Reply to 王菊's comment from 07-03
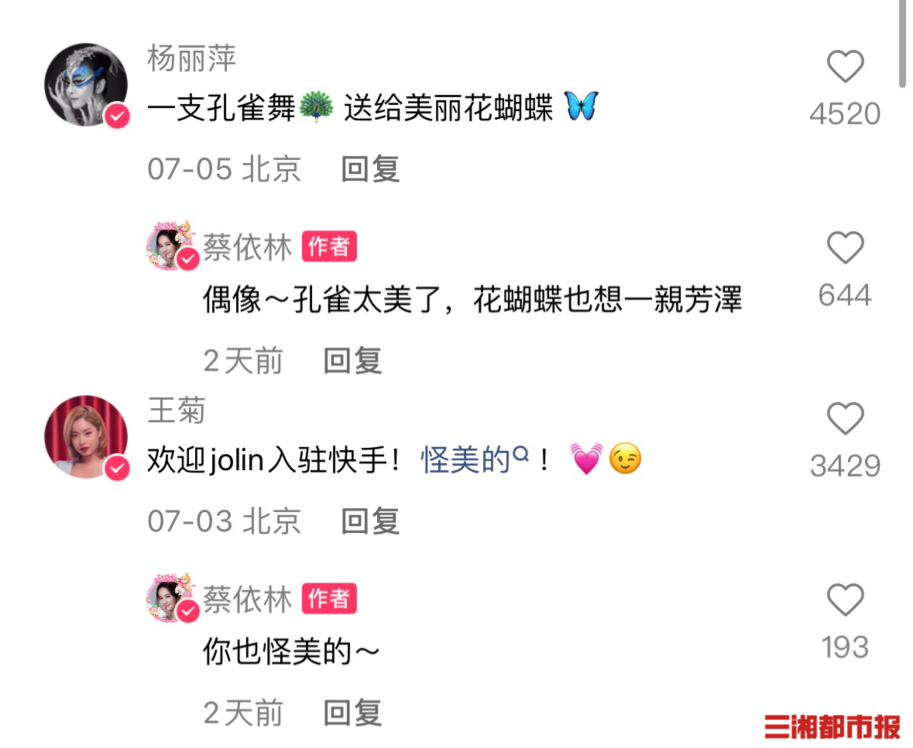The image size is (913, 748). 370,520
